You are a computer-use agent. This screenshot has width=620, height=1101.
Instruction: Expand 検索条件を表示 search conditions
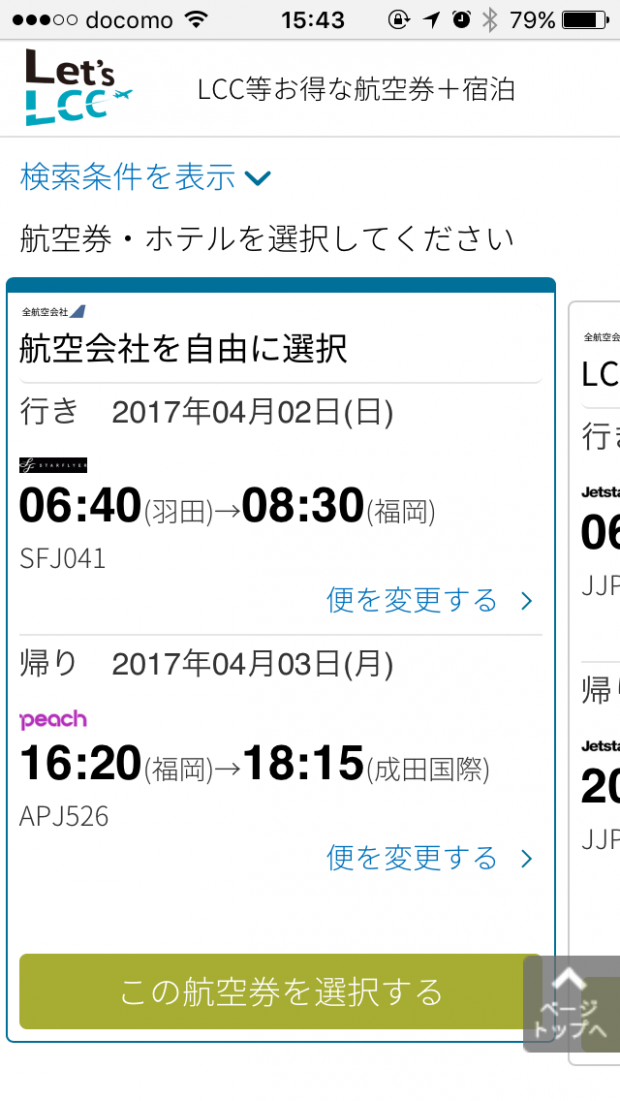click(145, 178)
